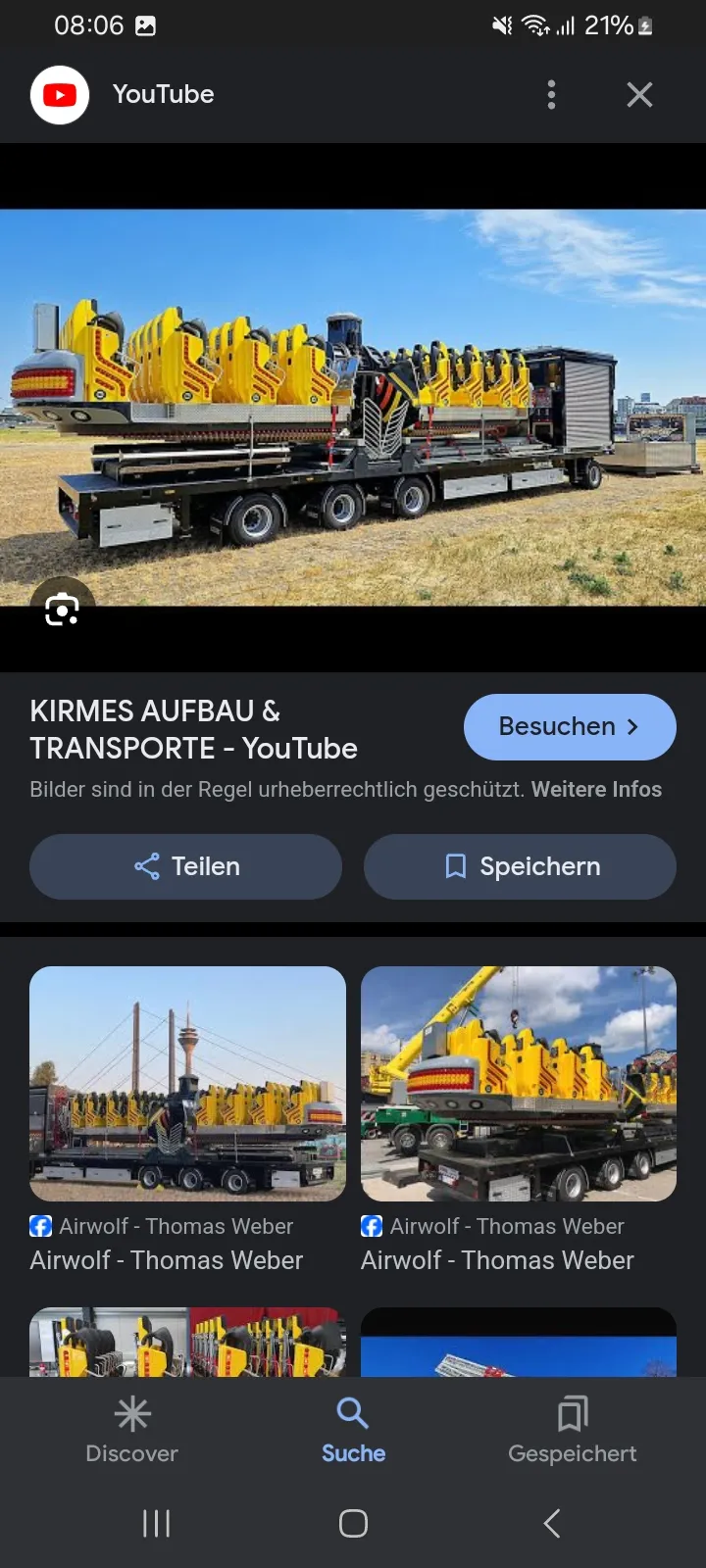Switch to the Gespeichert tab
Image resolution: width=706 pixels, height=1568 pixels.
point(572,1431)
